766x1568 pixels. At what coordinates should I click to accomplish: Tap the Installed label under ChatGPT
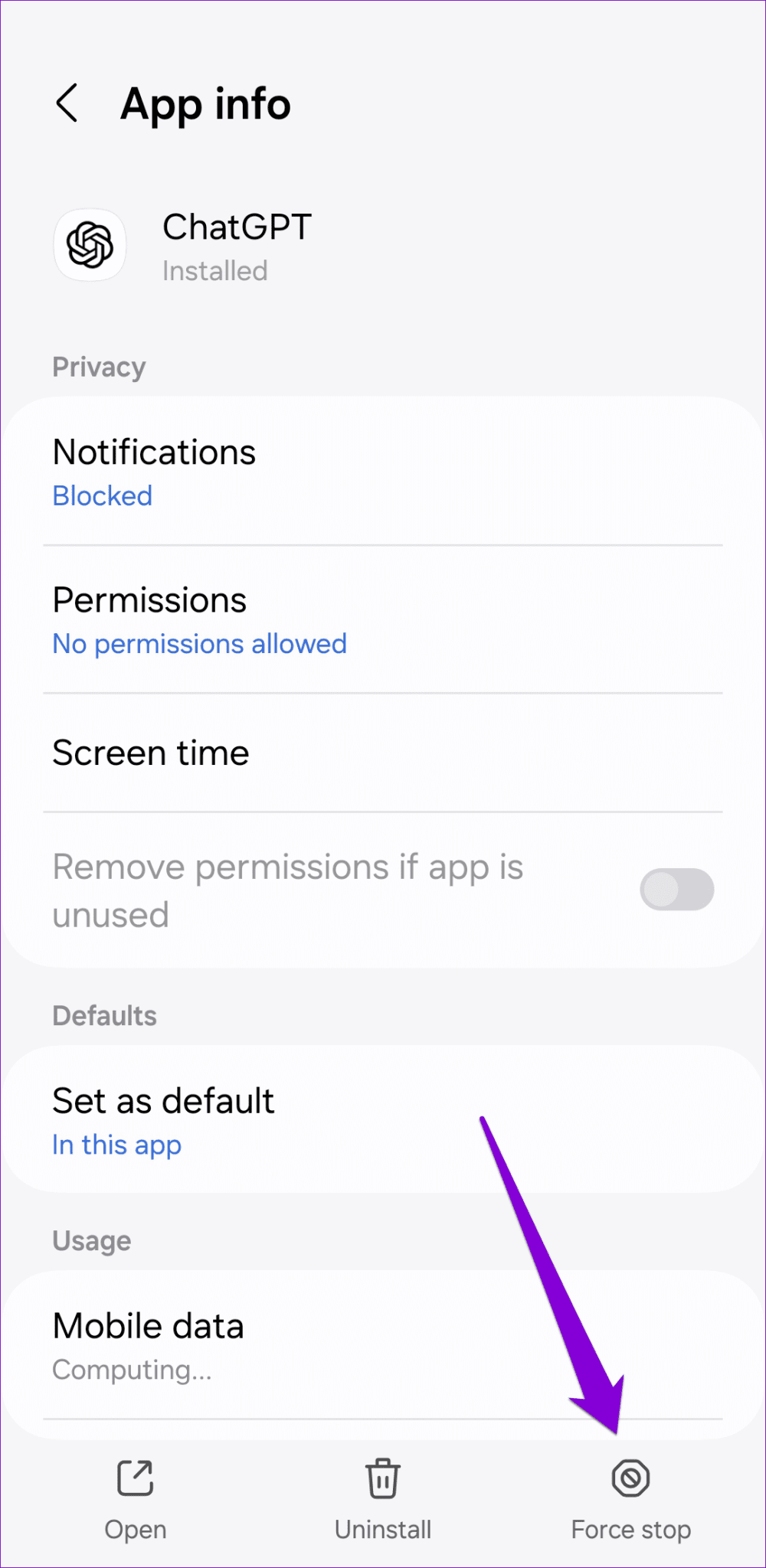point(214,270)
